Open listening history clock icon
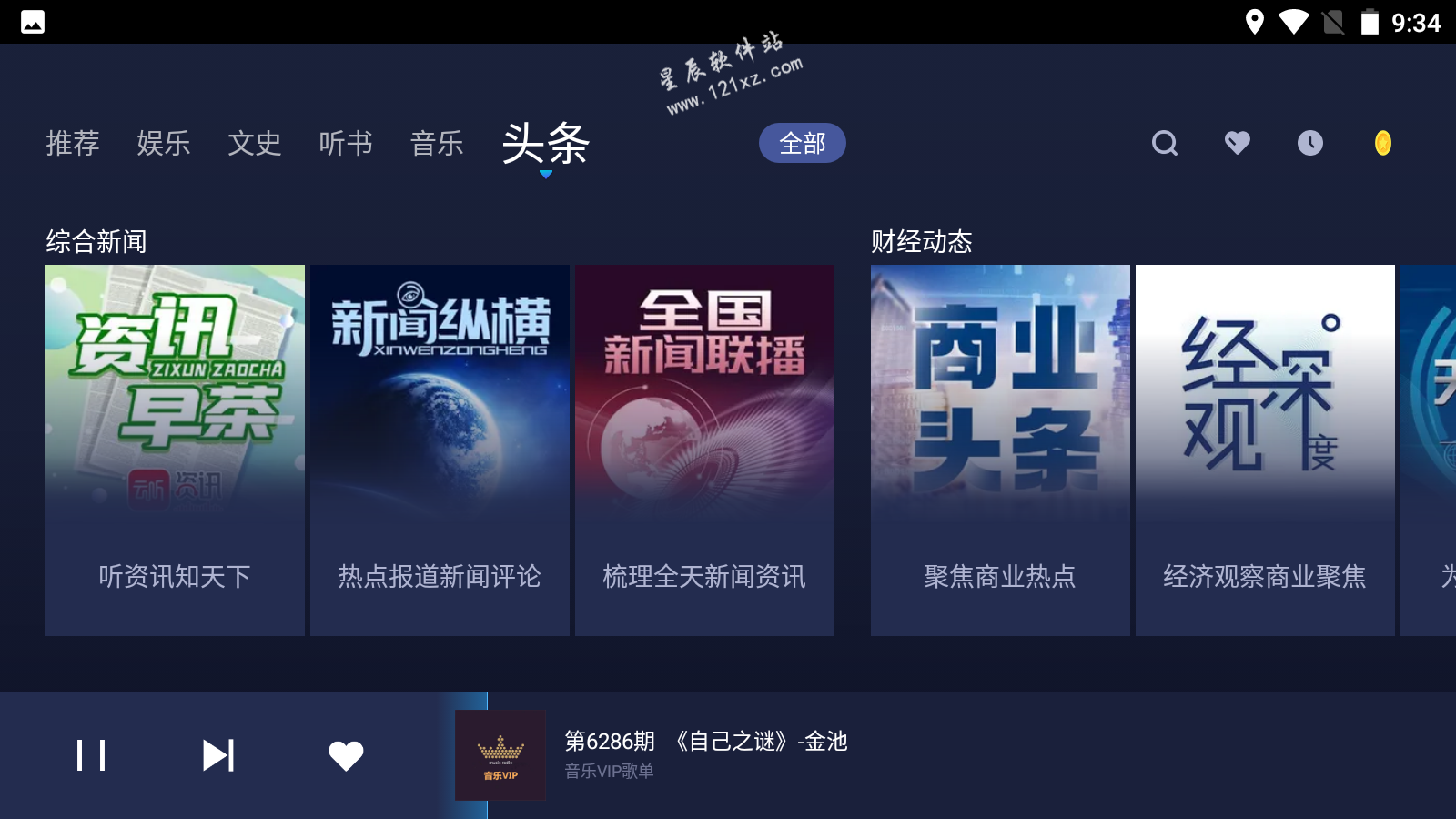Screen dimensions: 1456x819 click(1310, 143)
